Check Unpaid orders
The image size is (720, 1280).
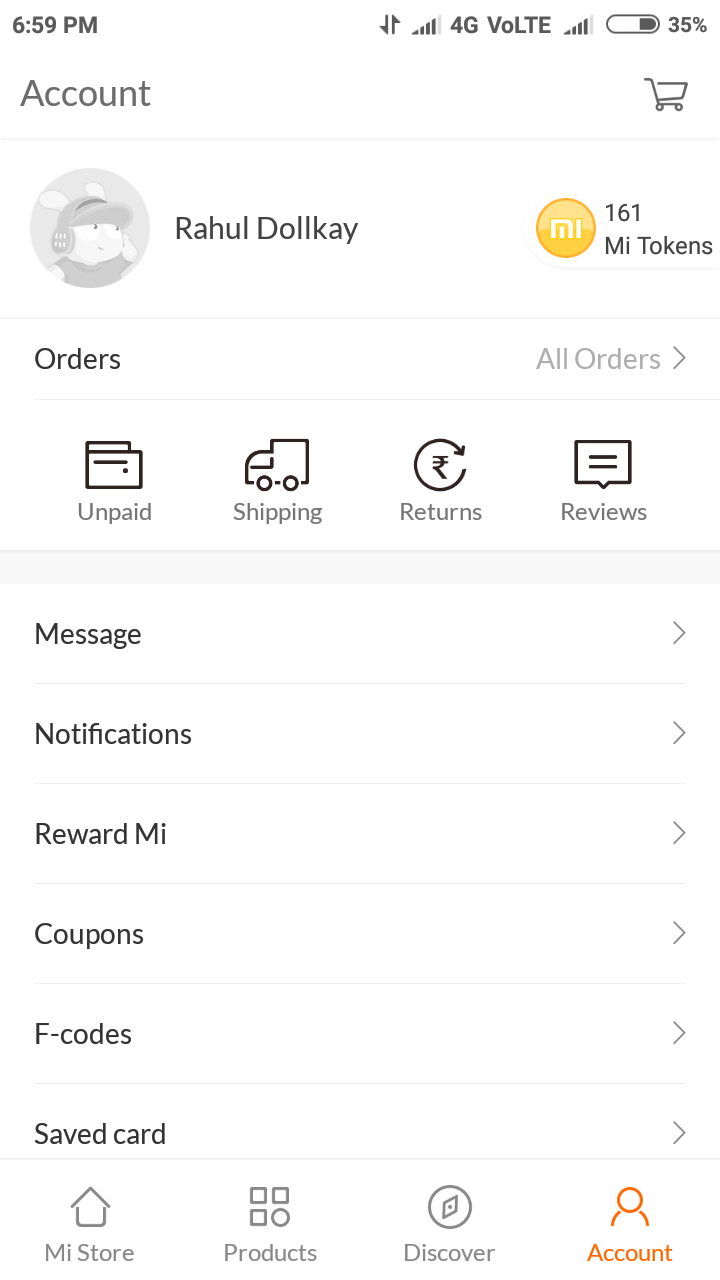pyautogui.click(x=114, y=482)
